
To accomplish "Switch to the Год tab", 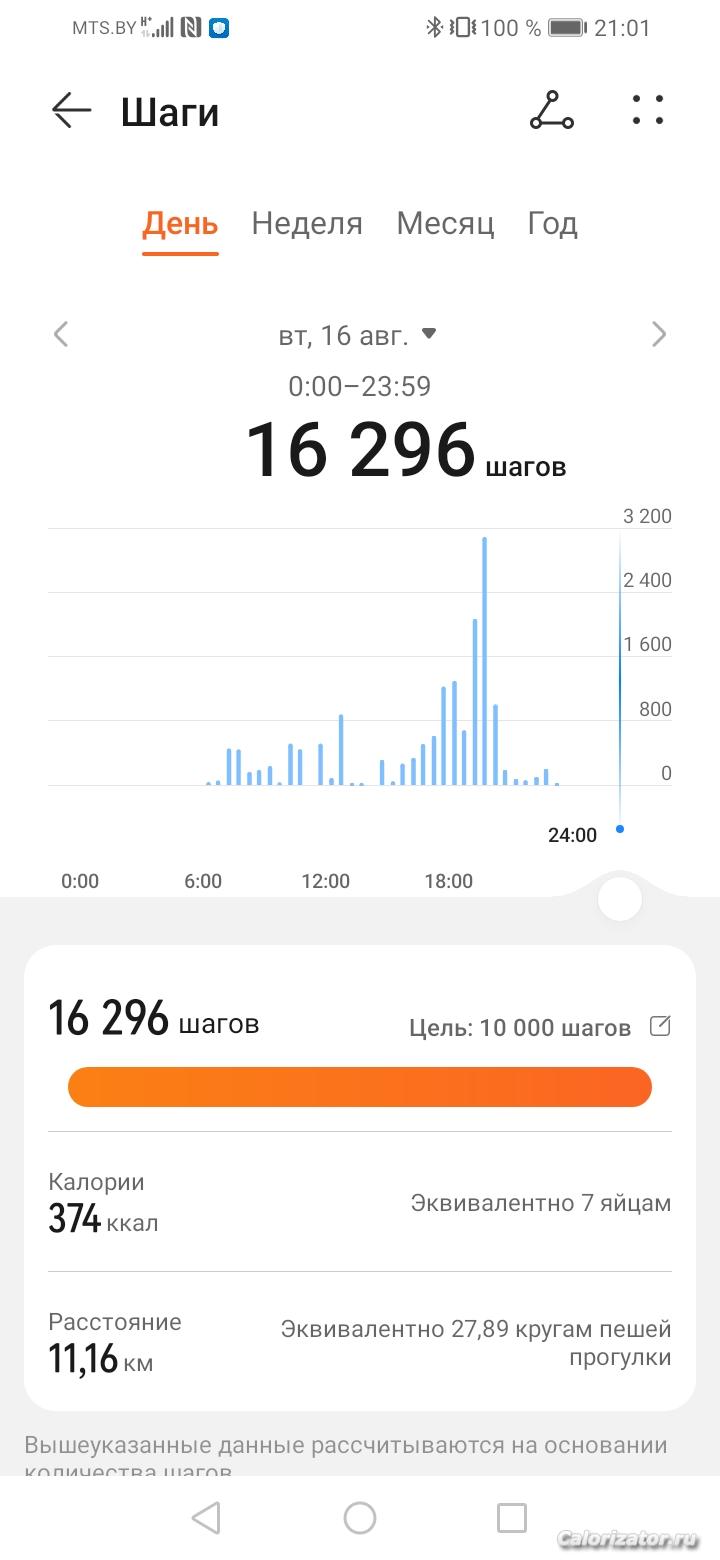I will 552,223.
